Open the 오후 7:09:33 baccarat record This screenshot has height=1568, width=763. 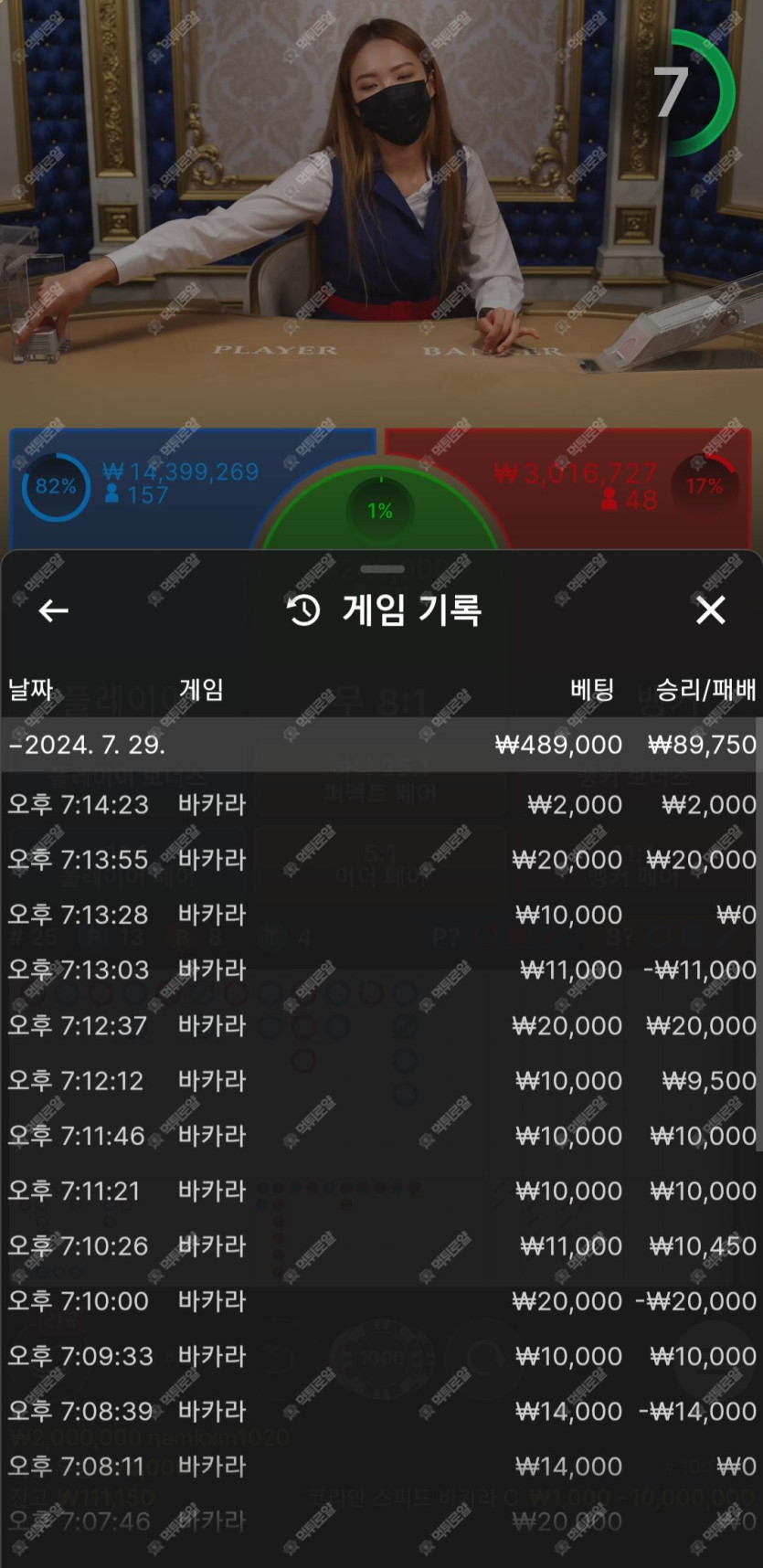click(381, 1356)
